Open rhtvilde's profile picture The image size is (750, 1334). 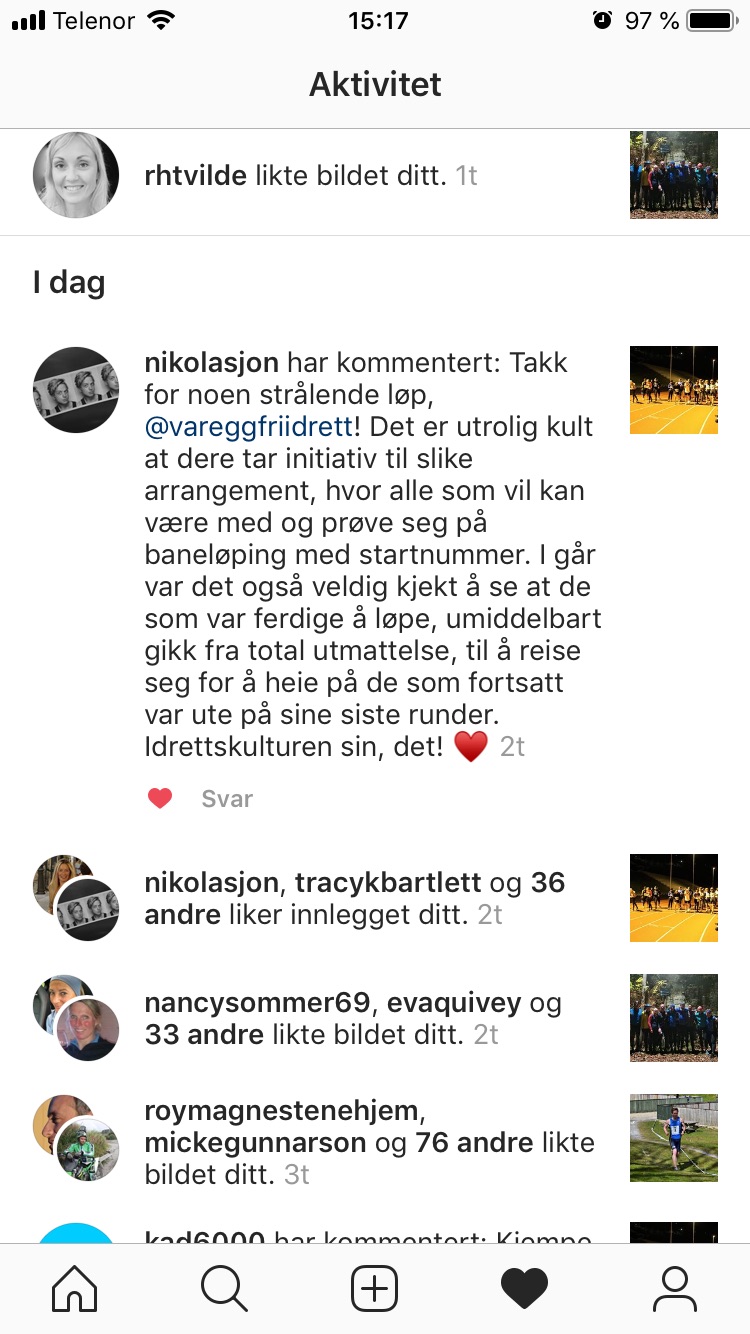point(76,175)
